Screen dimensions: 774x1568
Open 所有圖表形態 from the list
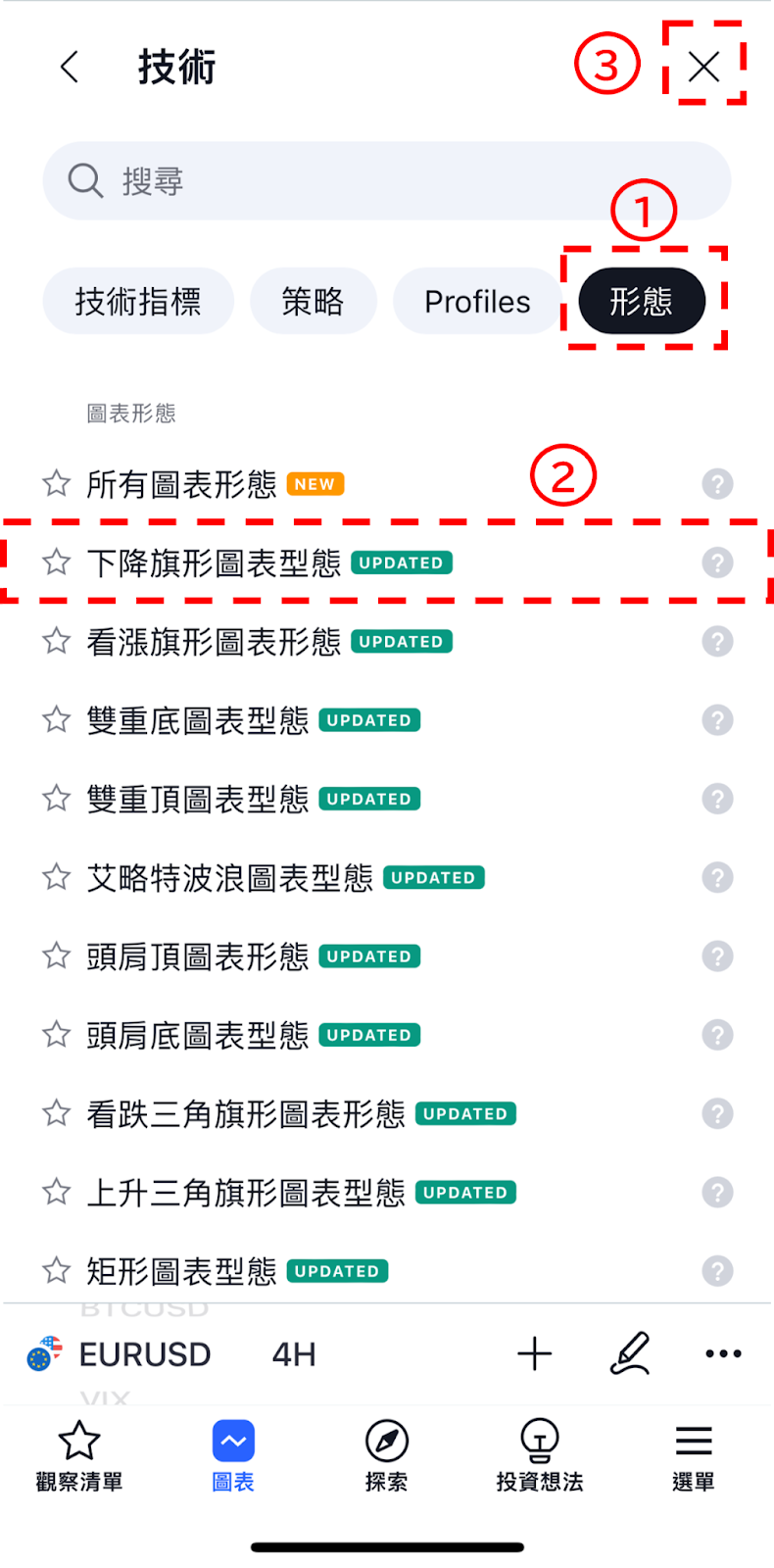click(x=387, y=484)
